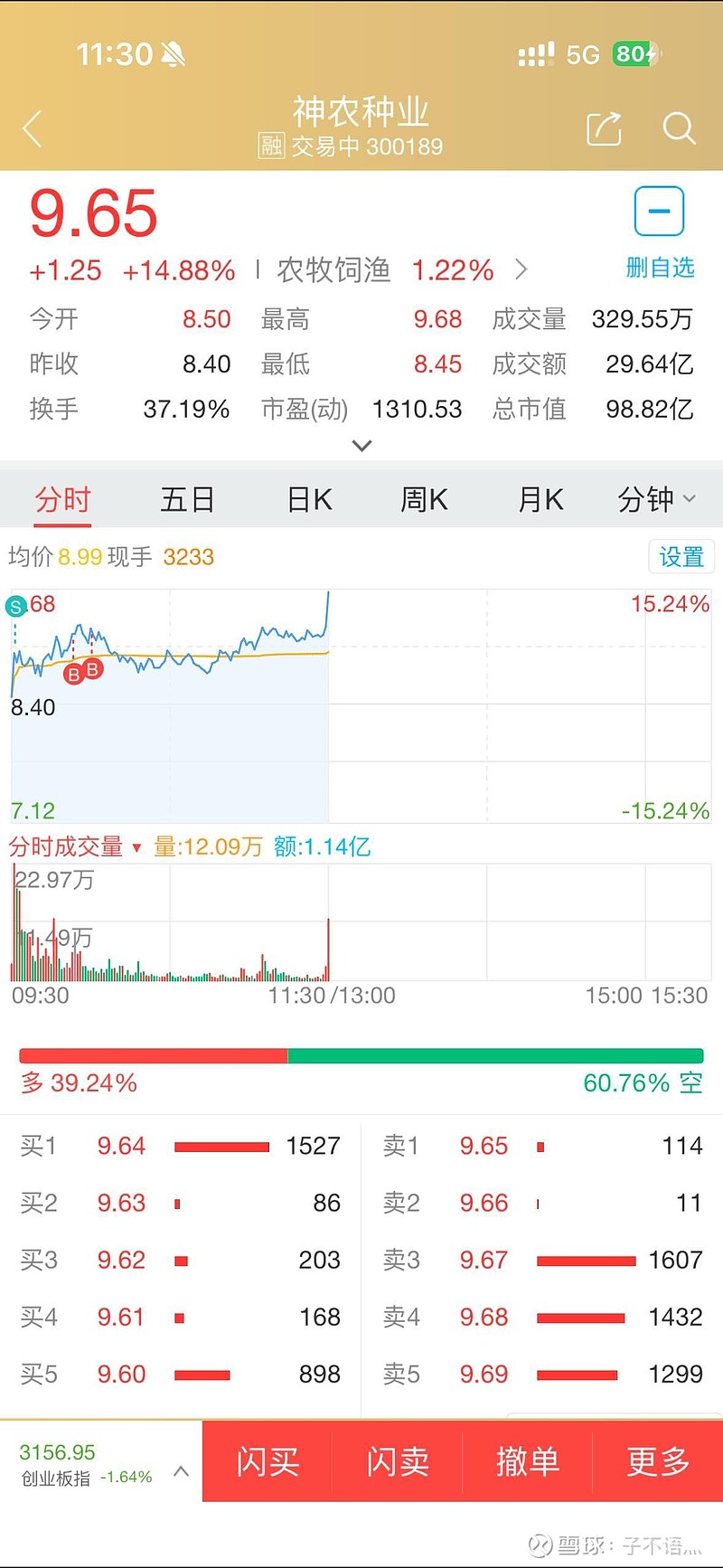This screenshot has height=1568, width=723.
Task: Switch to 五日 chart tab
Action: pyautogui.click(x=187, y=499)
